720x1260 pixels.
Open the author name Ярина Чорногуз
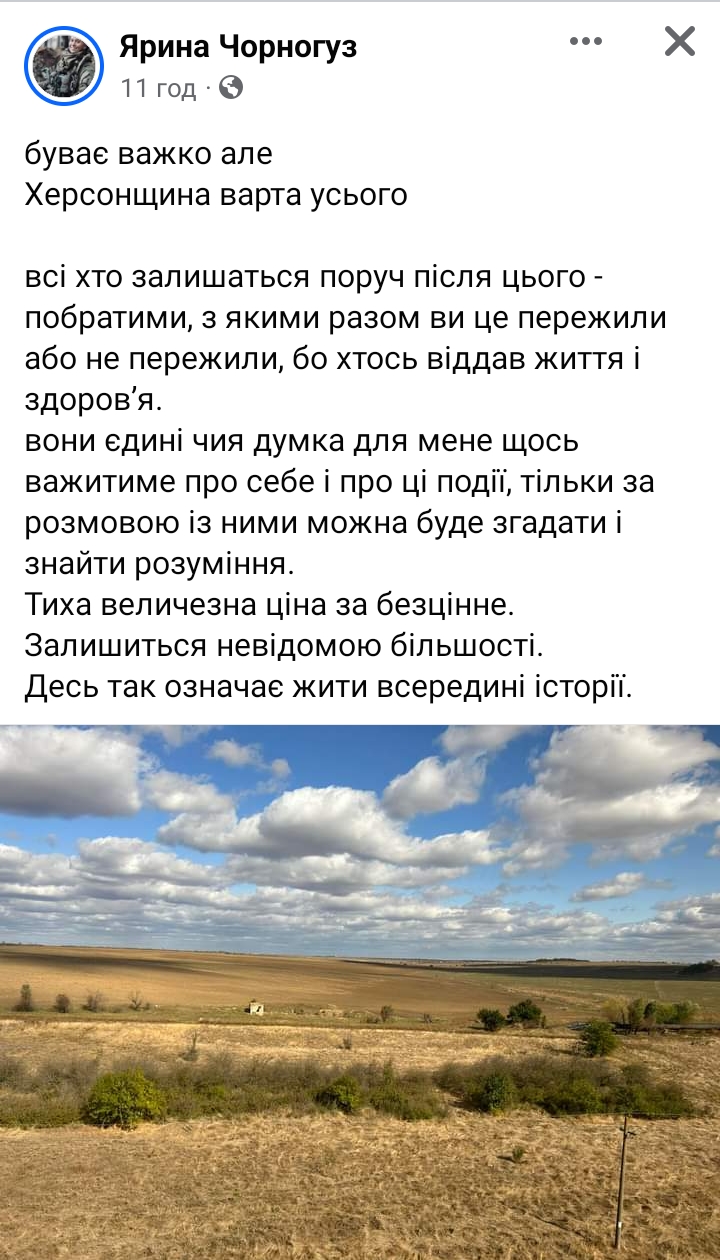[238, 46]
